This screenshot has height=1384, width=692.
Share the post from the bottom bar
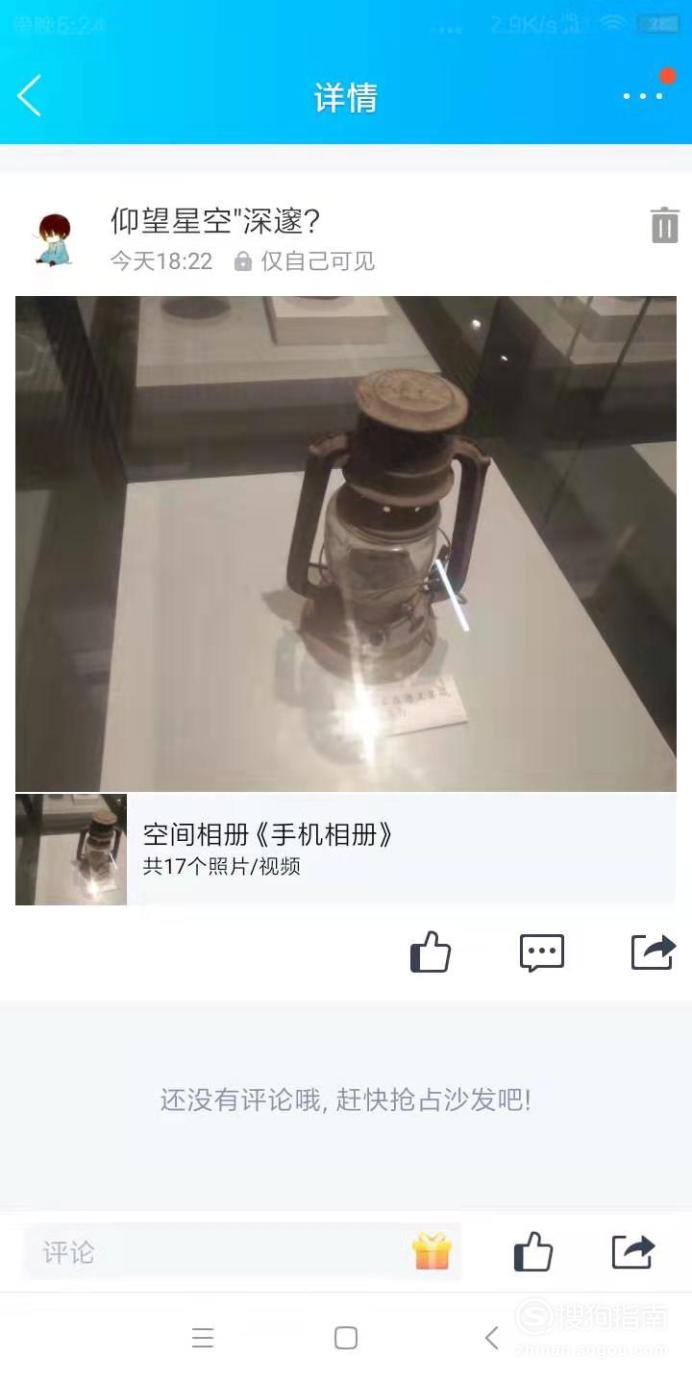[633, 1252]
